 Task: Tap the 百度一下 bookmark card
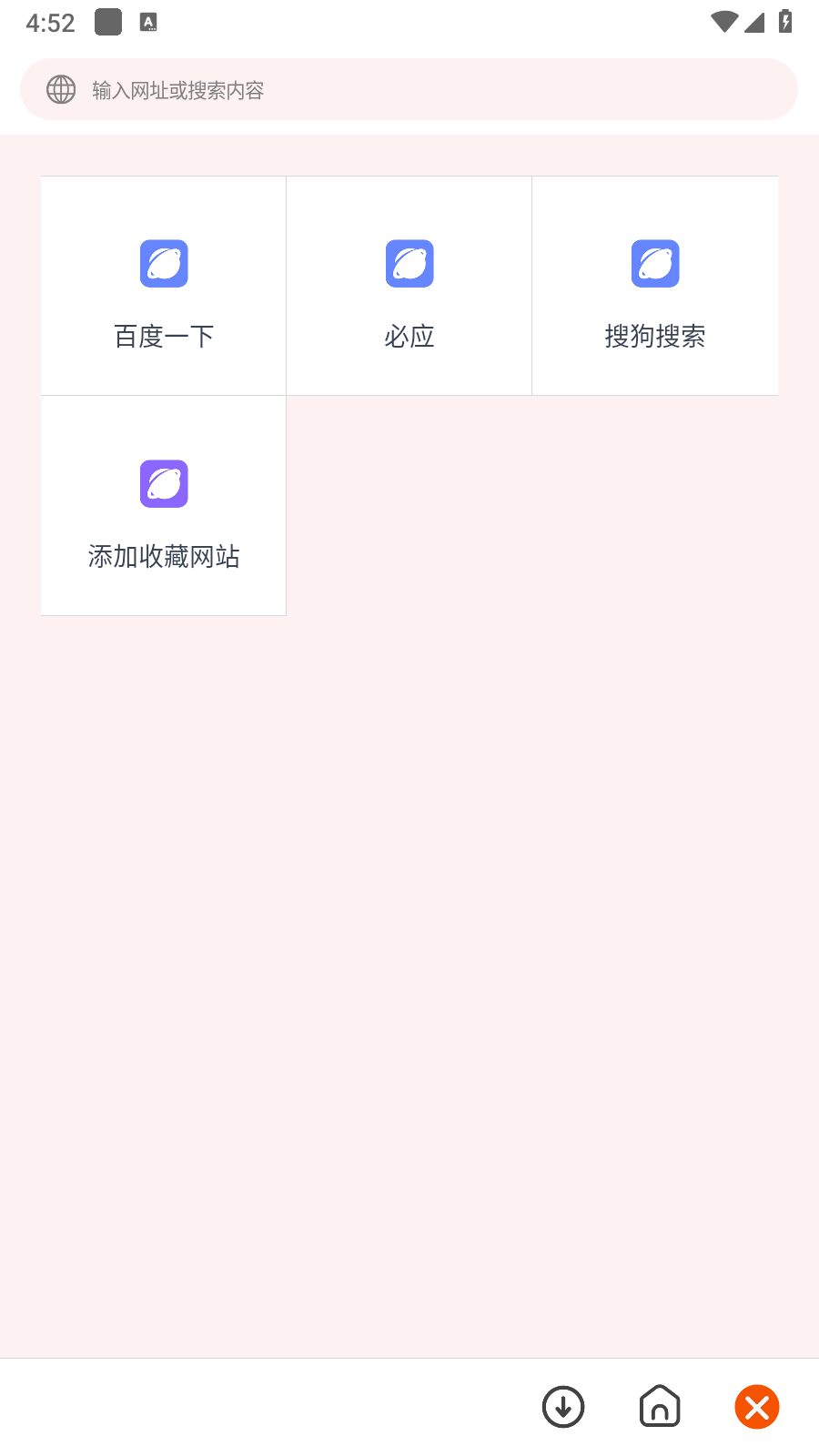163,285
